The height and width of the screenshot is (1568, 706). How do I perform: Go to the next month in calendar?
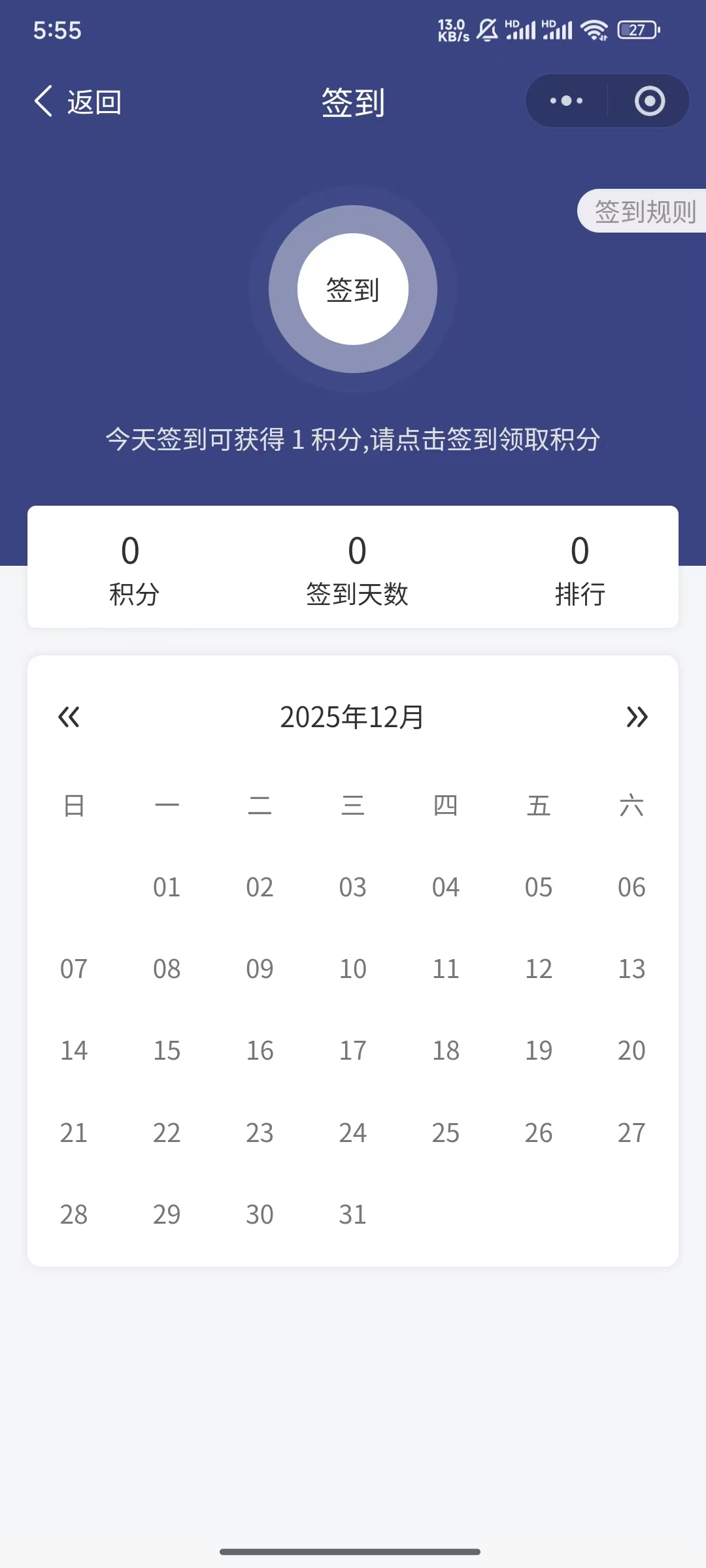tap(637, 717)
